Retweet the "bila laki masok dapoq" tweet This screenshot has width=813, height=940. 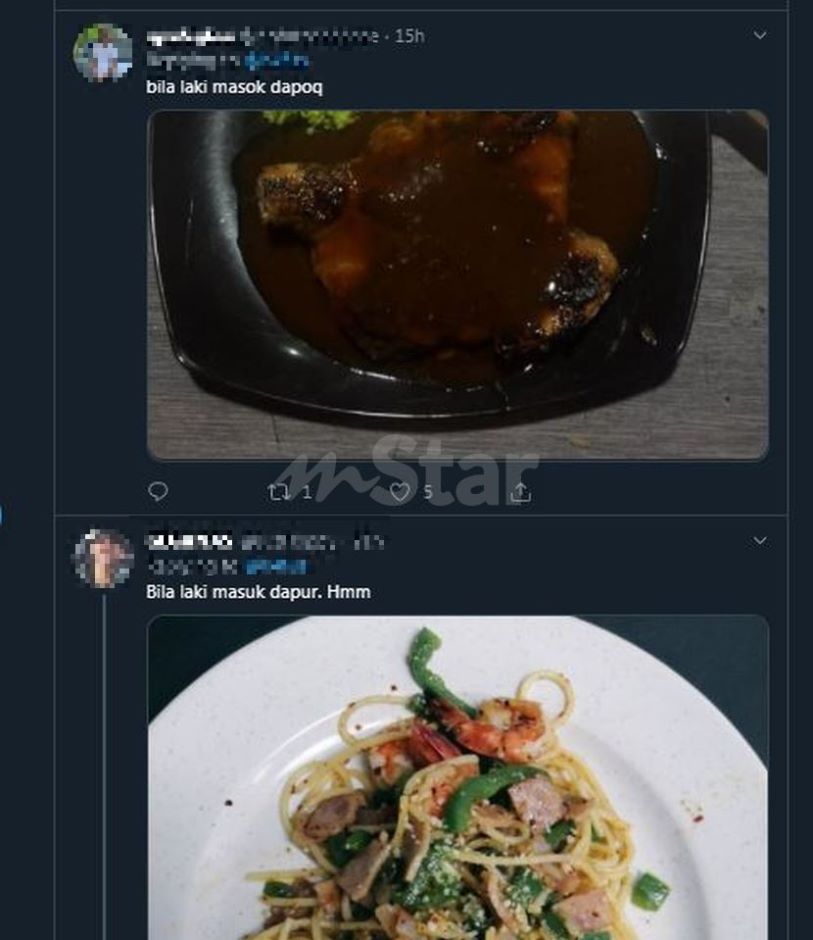point(278,491)
